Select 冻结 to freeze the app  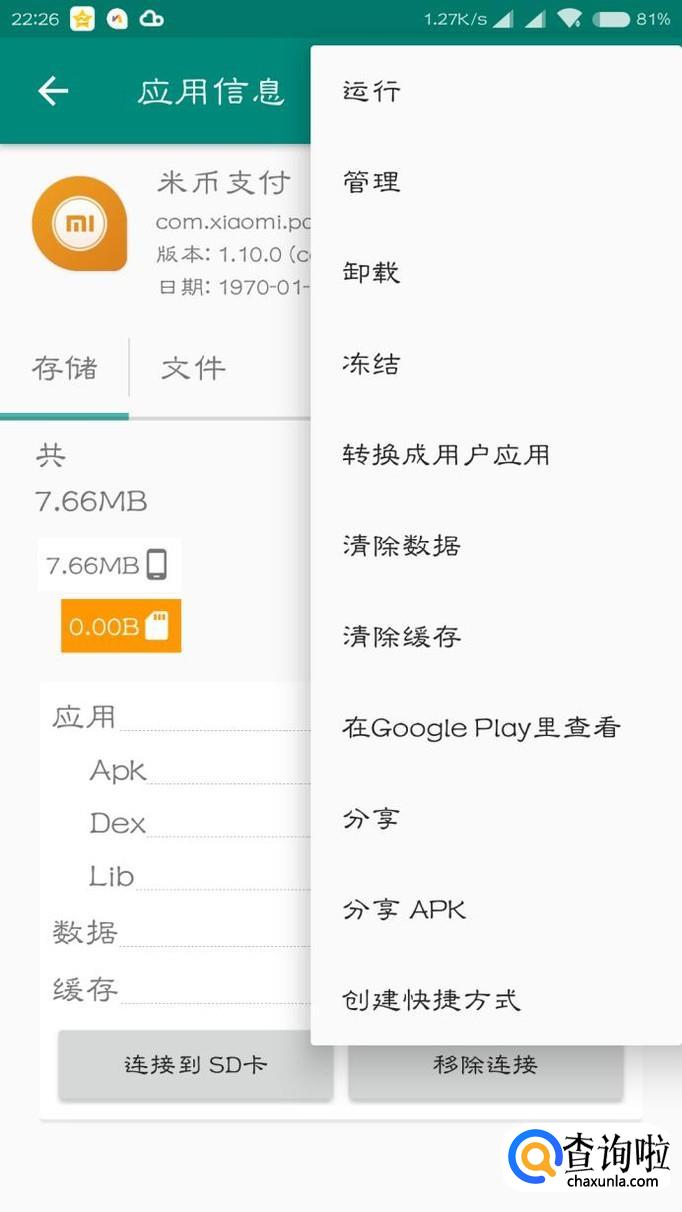[372, 364]
